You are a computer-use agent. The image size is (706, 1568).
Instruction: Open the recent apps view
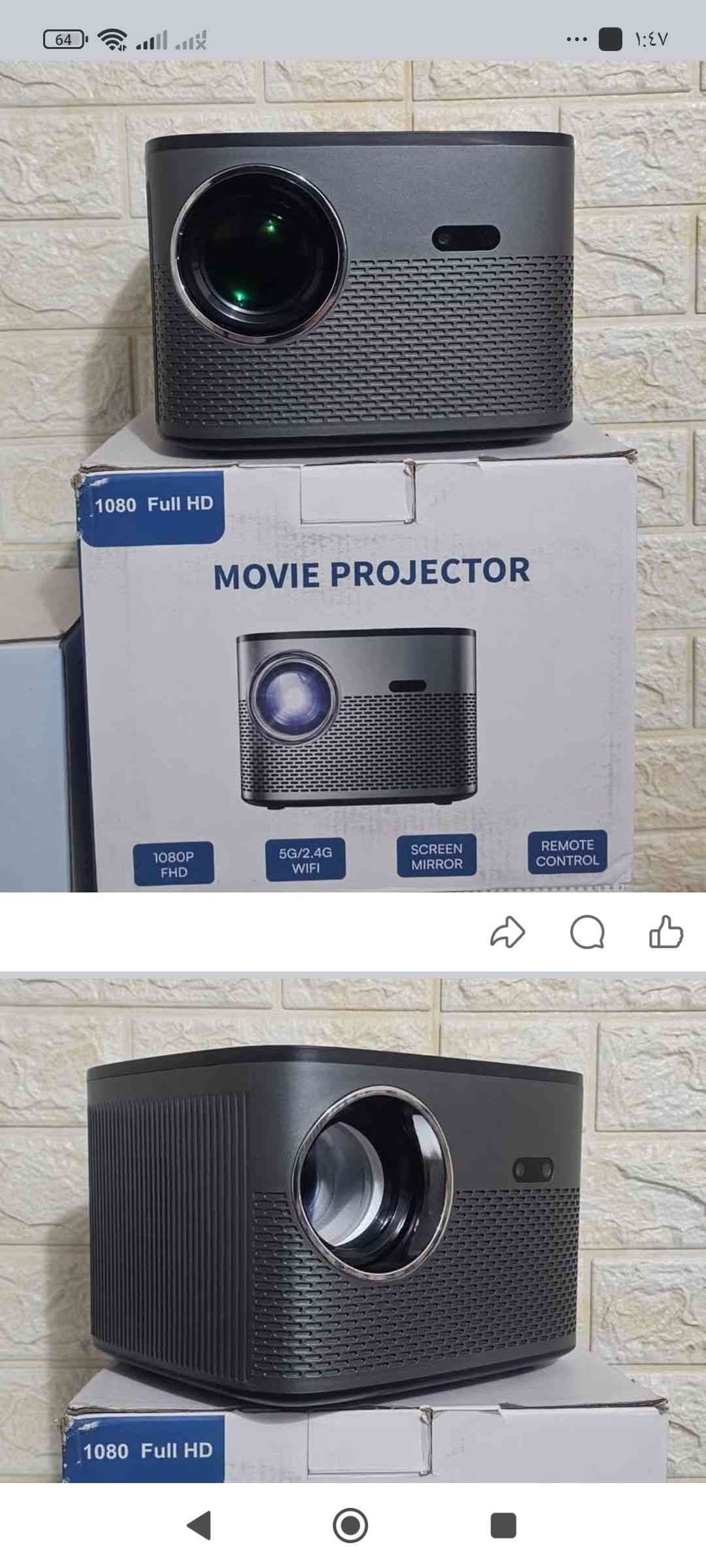point(503,1526)
